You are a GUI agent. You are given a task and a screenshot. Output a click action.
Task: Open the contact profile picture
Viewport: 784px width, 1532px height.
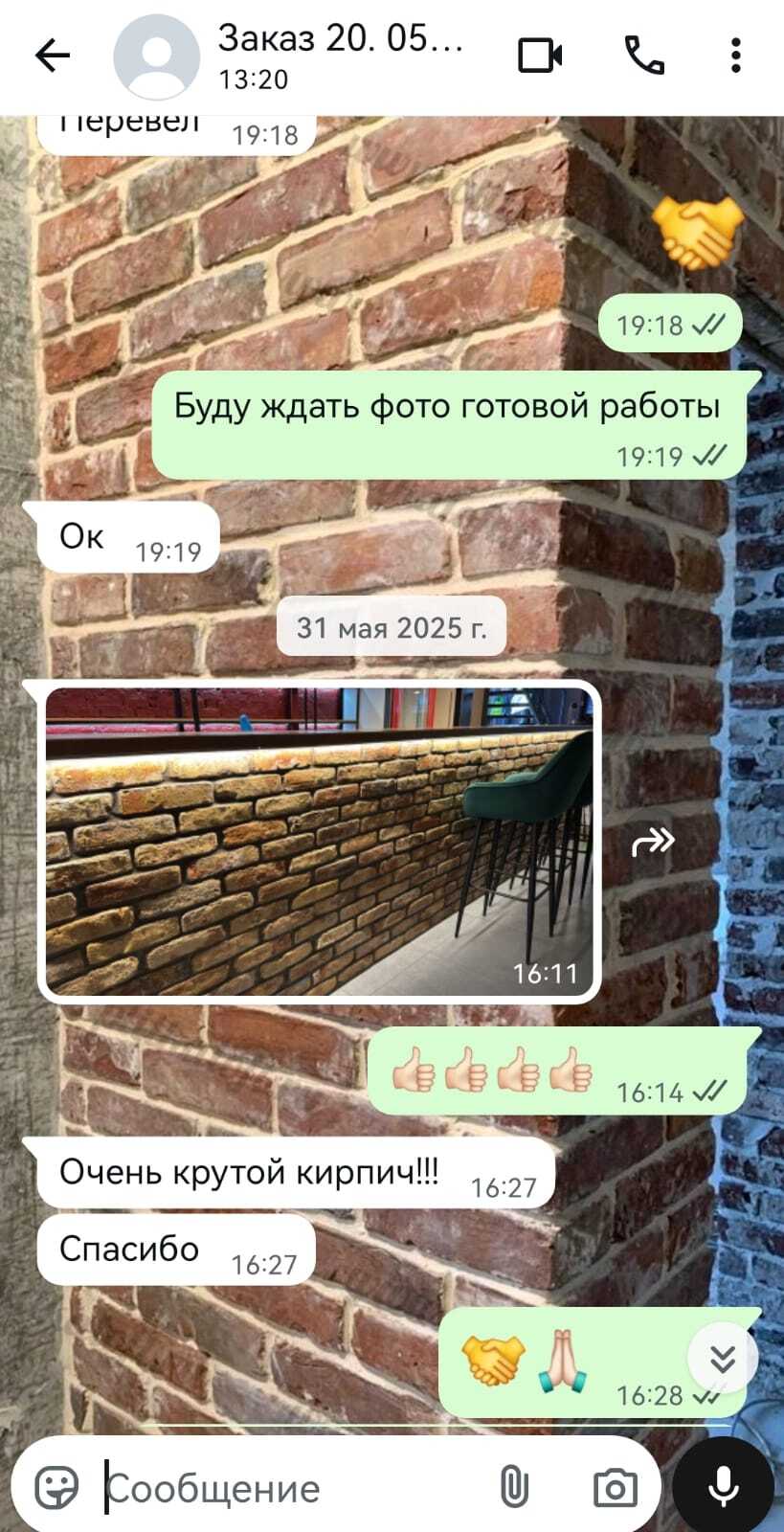(x=156, y=56)
